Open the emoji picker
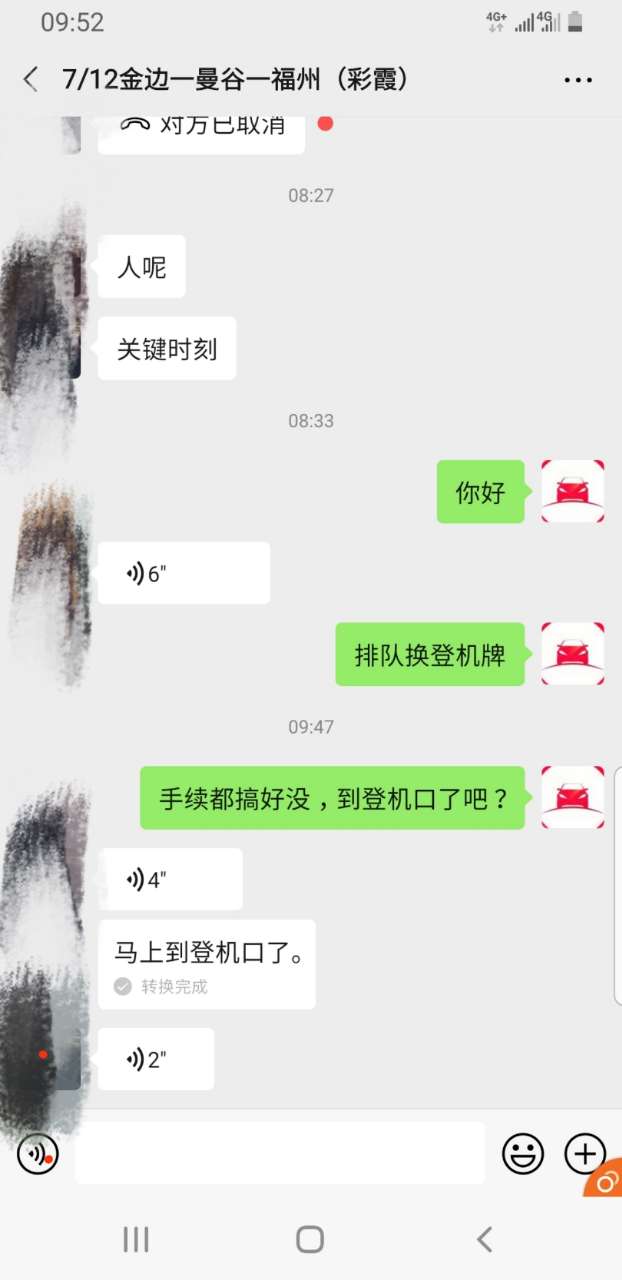This screenshot has height=1280, width=622. [522, 1153]
